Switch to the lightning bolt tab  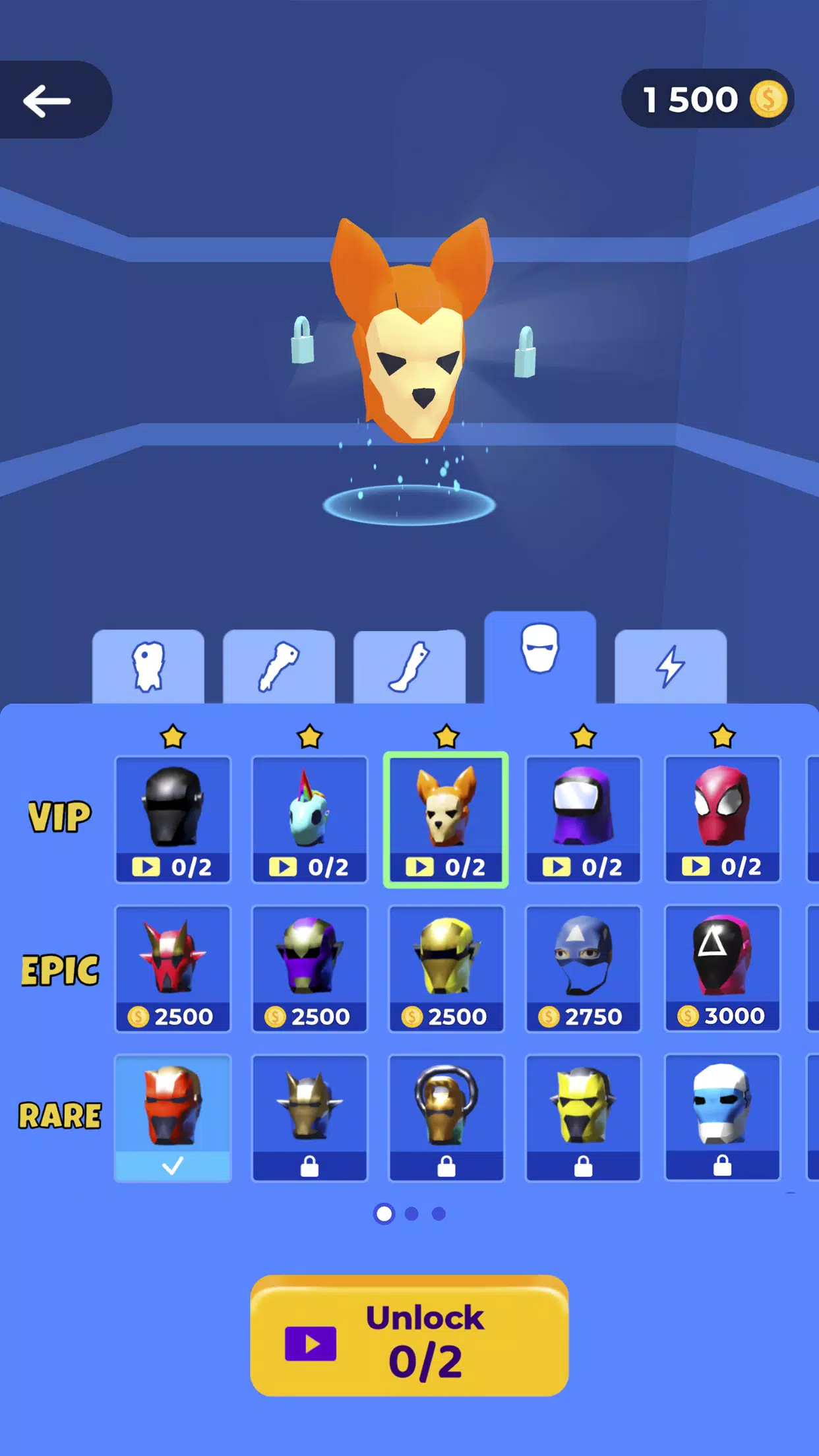coord(670,667)
